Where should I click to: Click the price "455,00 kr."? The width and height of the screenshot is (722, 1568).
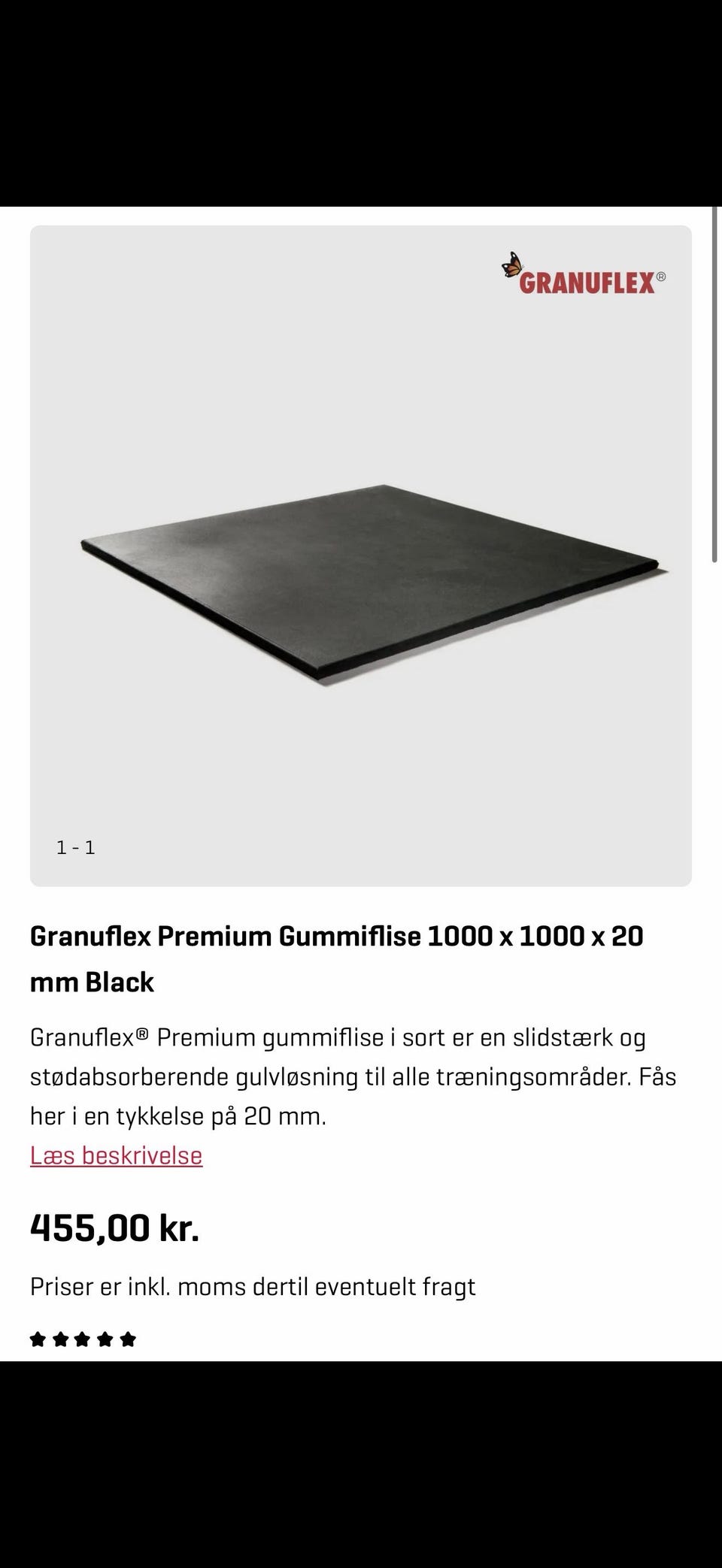(x=114, y=1227)
